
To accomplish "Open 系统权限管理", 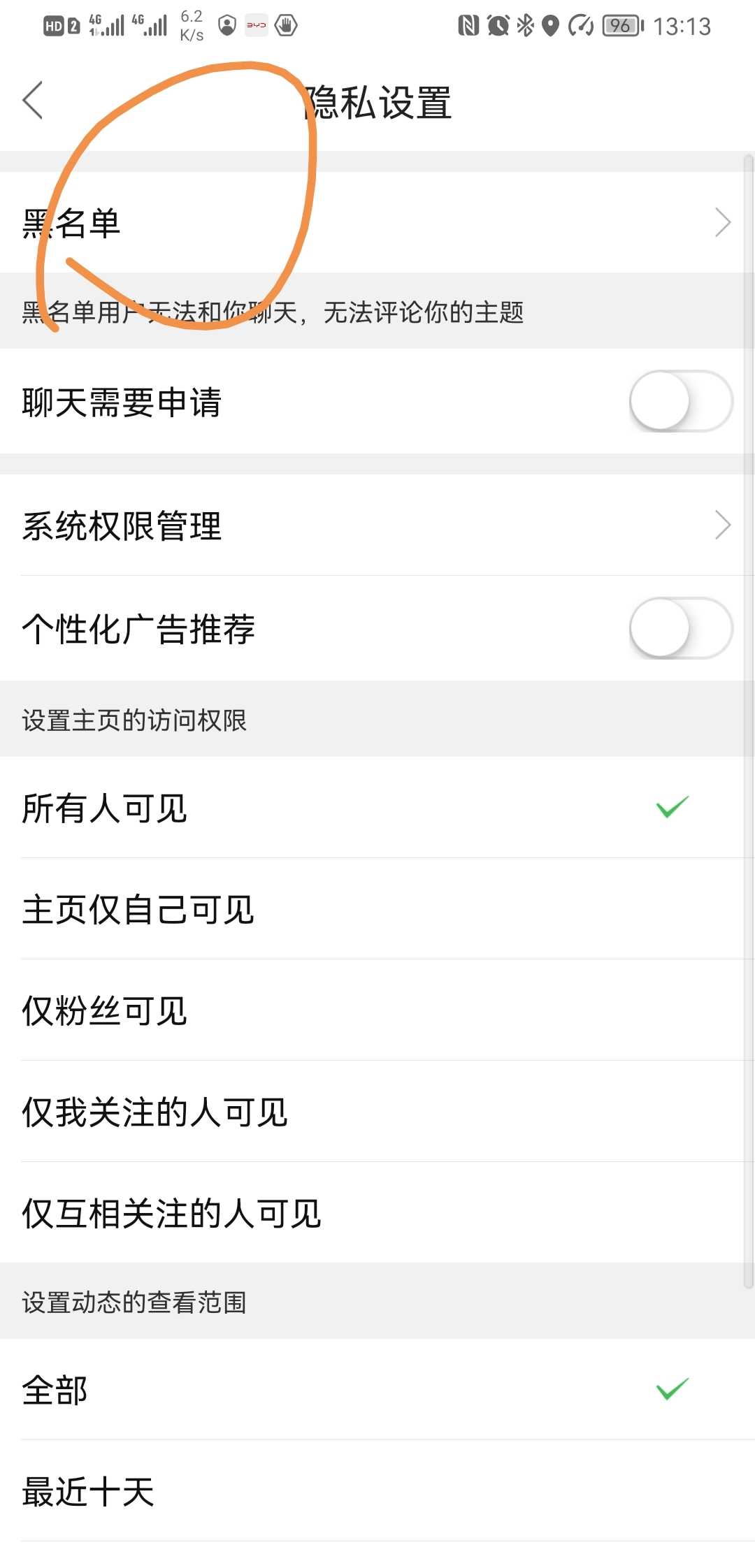I will tap(377, 525).
